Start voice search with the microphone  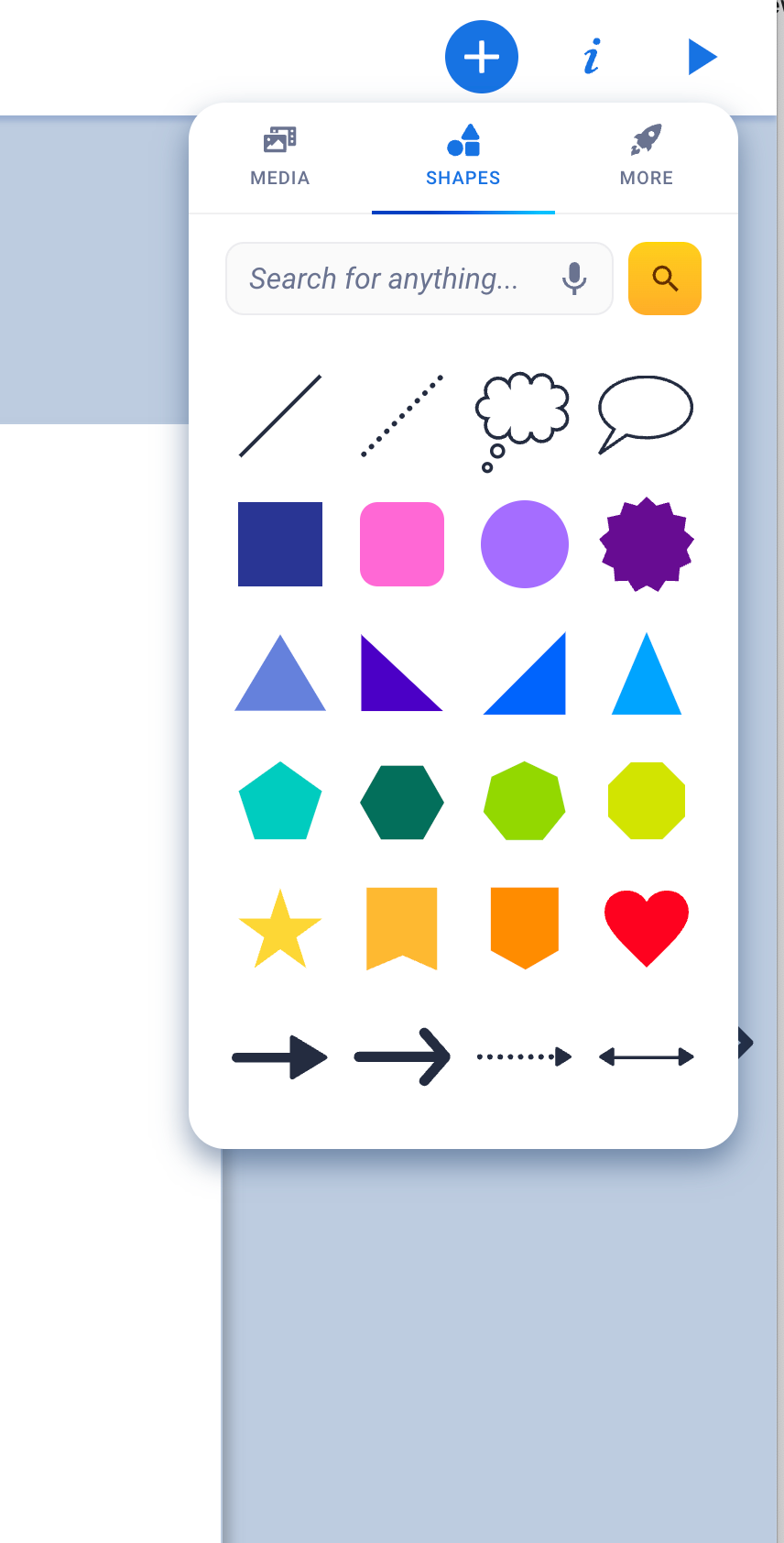click(x=574, y=279)
